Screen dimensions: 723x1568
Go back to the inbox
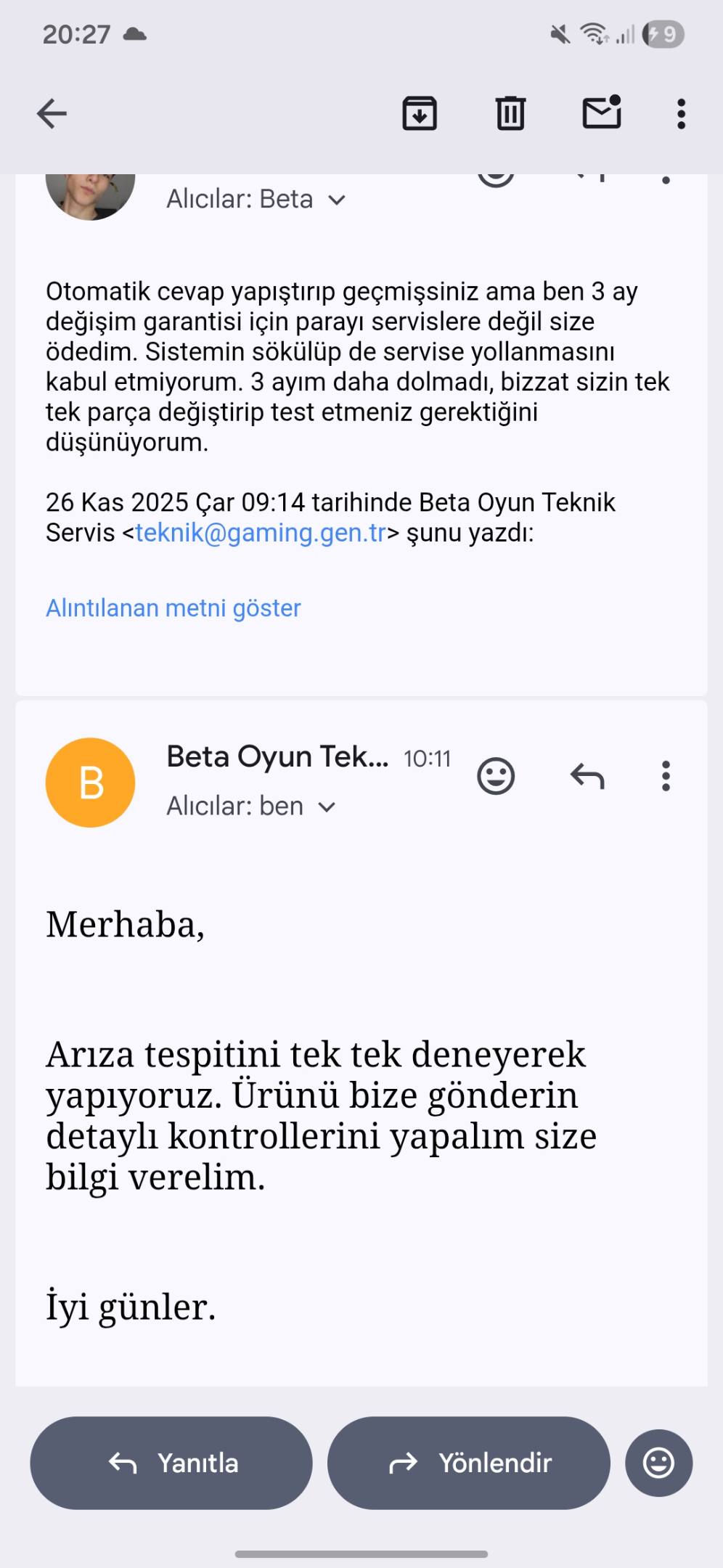click(x=52, y=114)
